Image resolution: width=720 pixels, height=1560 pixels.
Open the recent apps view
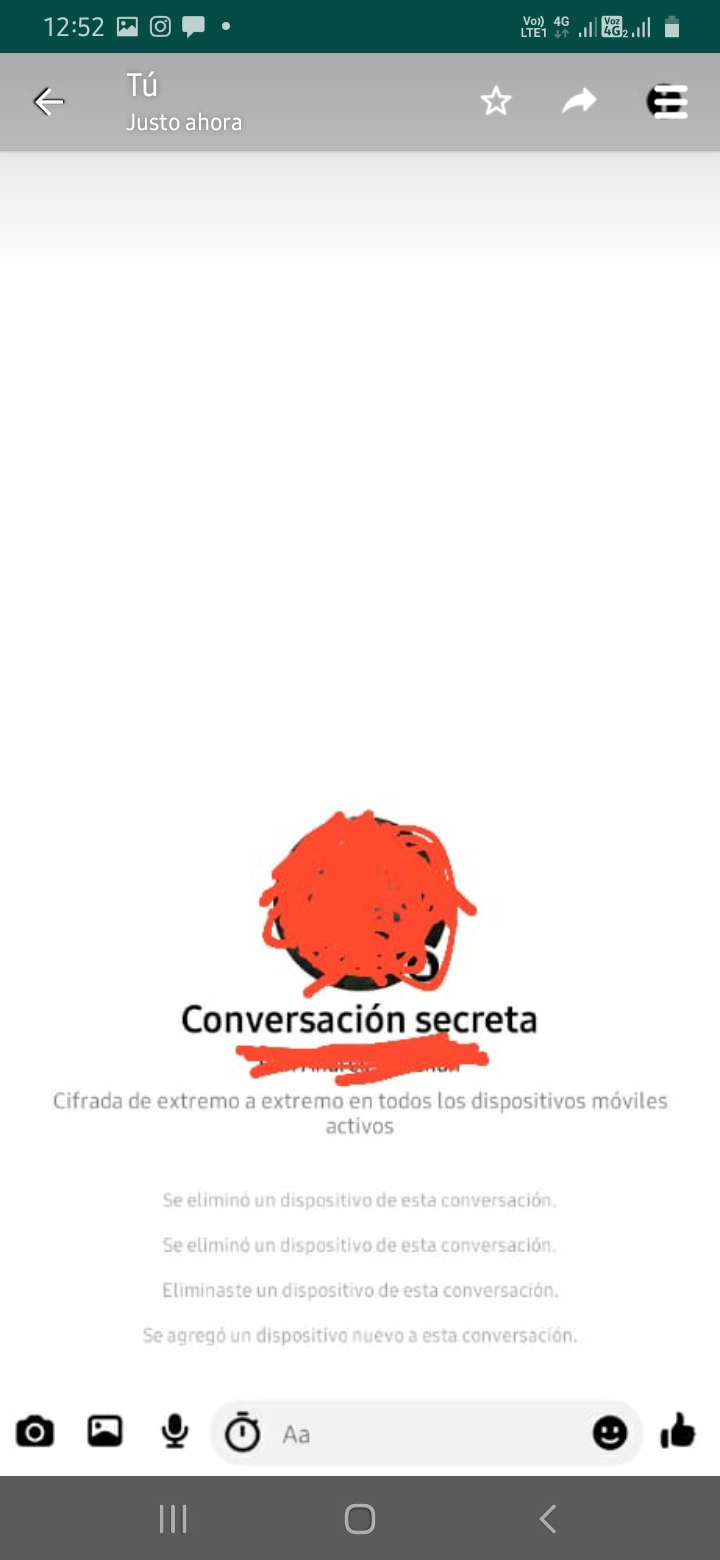coord(173,1519)
